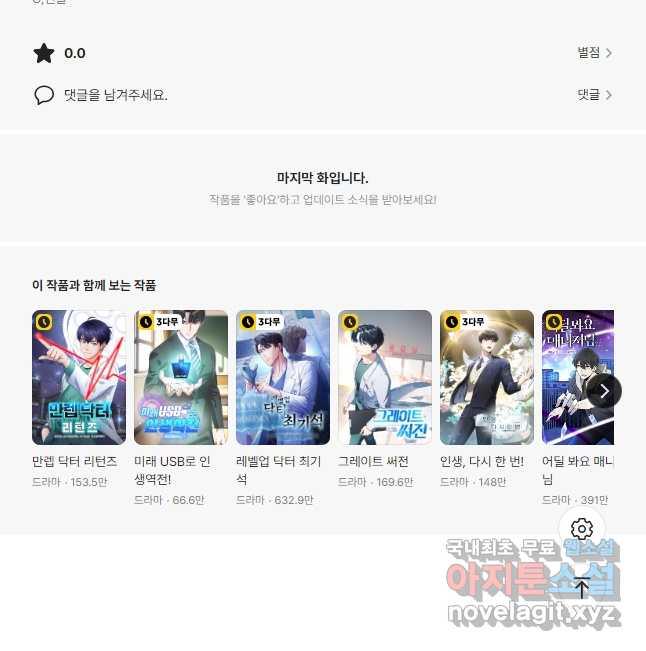This screenshot has width=646, height=651.
Task: Open the 댓글 comments link
Action: pos(594,95)
